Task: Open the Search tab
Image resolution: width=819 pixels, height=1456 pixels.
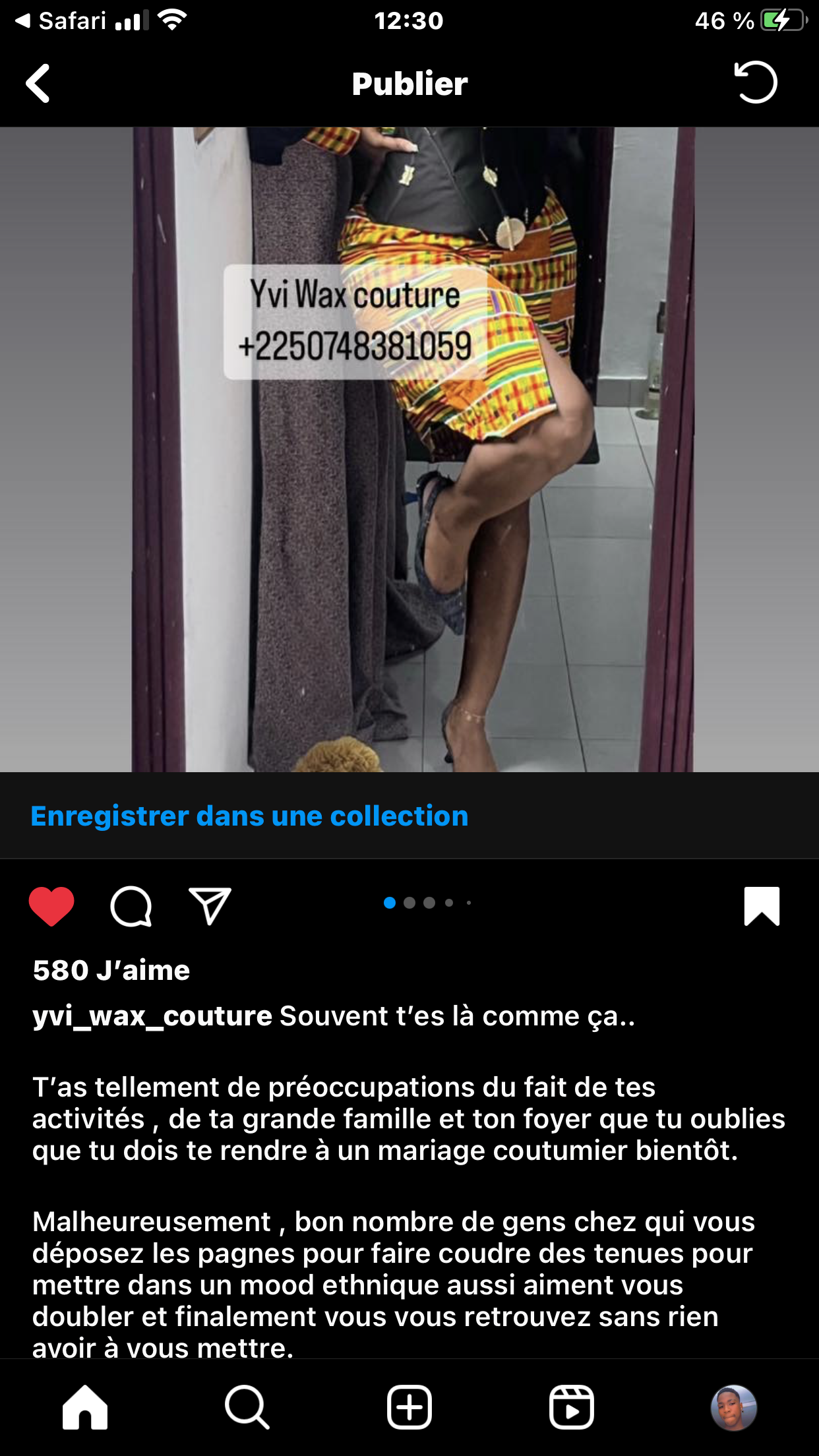Action: coord(247,1407)
